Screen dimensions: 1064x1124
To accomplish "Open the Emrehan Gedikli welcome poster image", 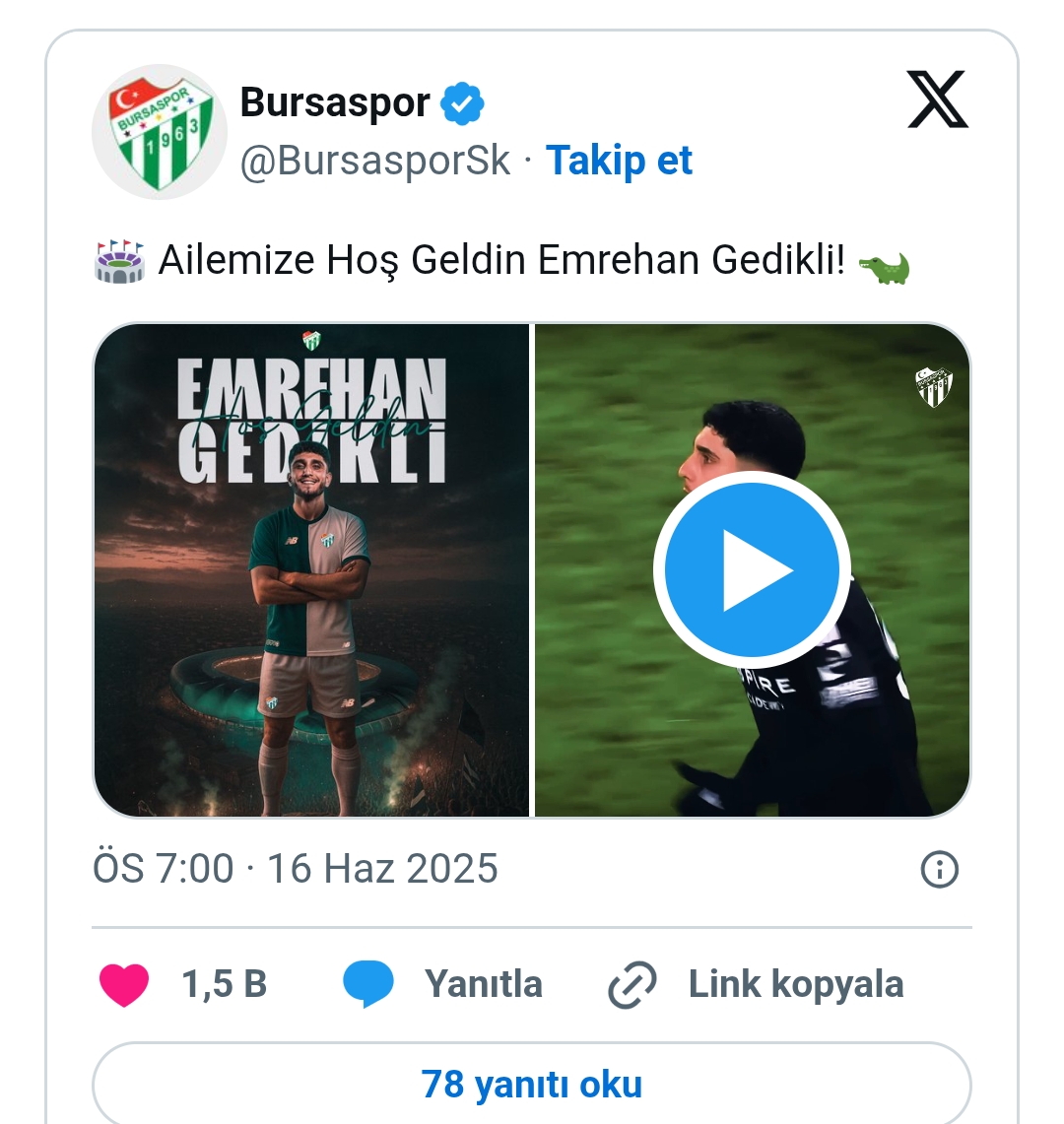I will (x=311, y=570).
